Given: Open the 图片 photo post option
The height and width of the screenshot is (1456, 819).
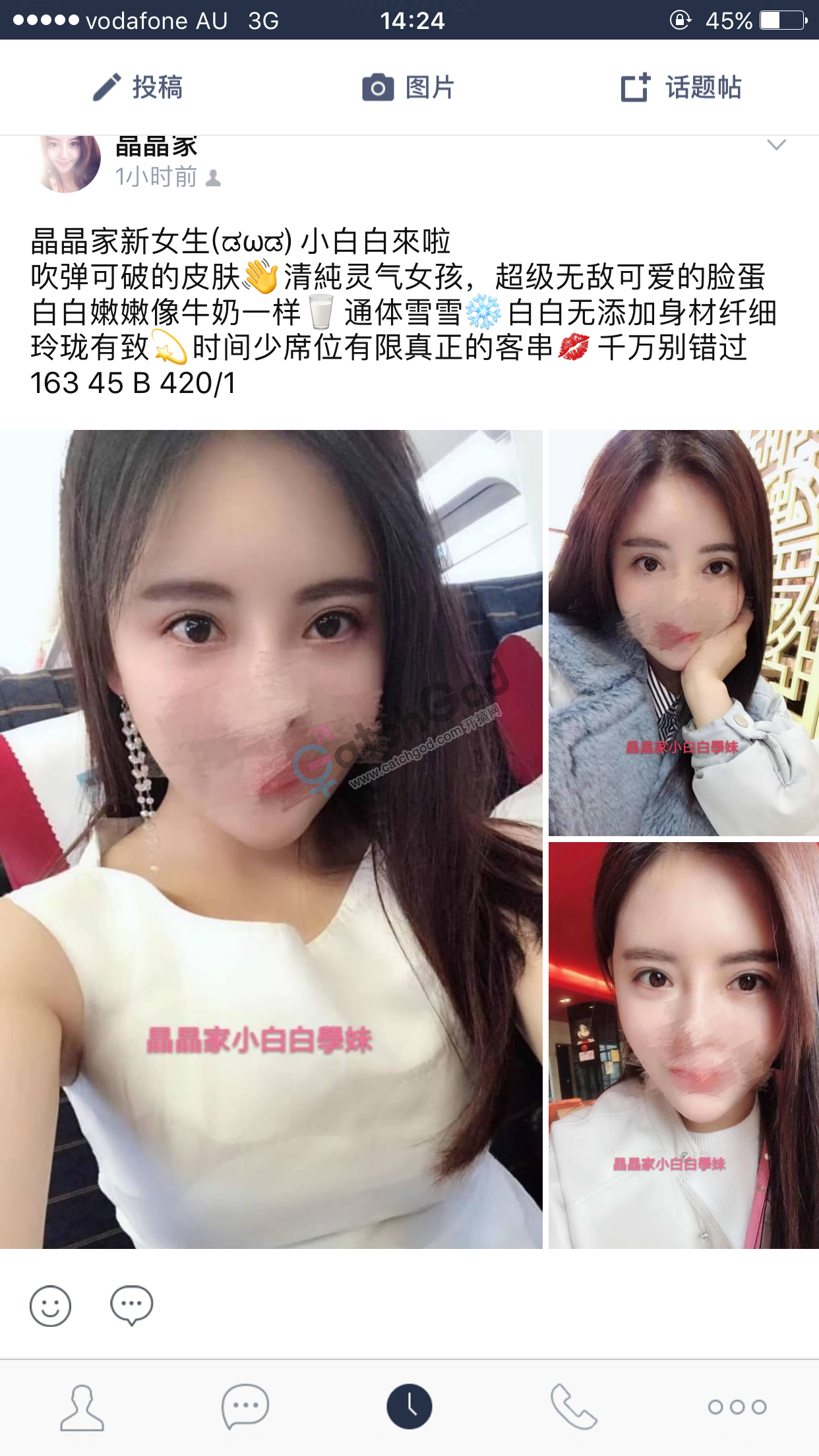Looking at the screenshot, I should click(x=409, y=87).
